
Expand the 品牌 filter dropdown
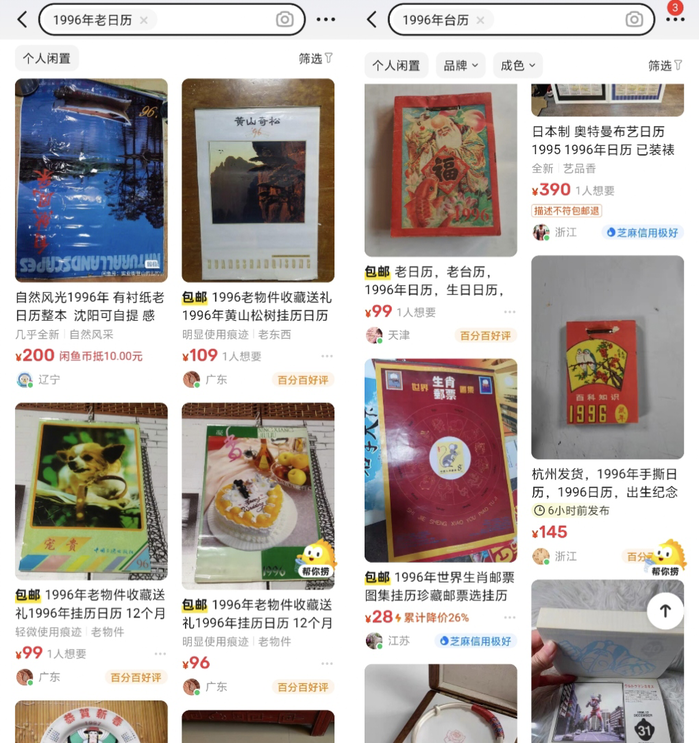tap(460, 65)
